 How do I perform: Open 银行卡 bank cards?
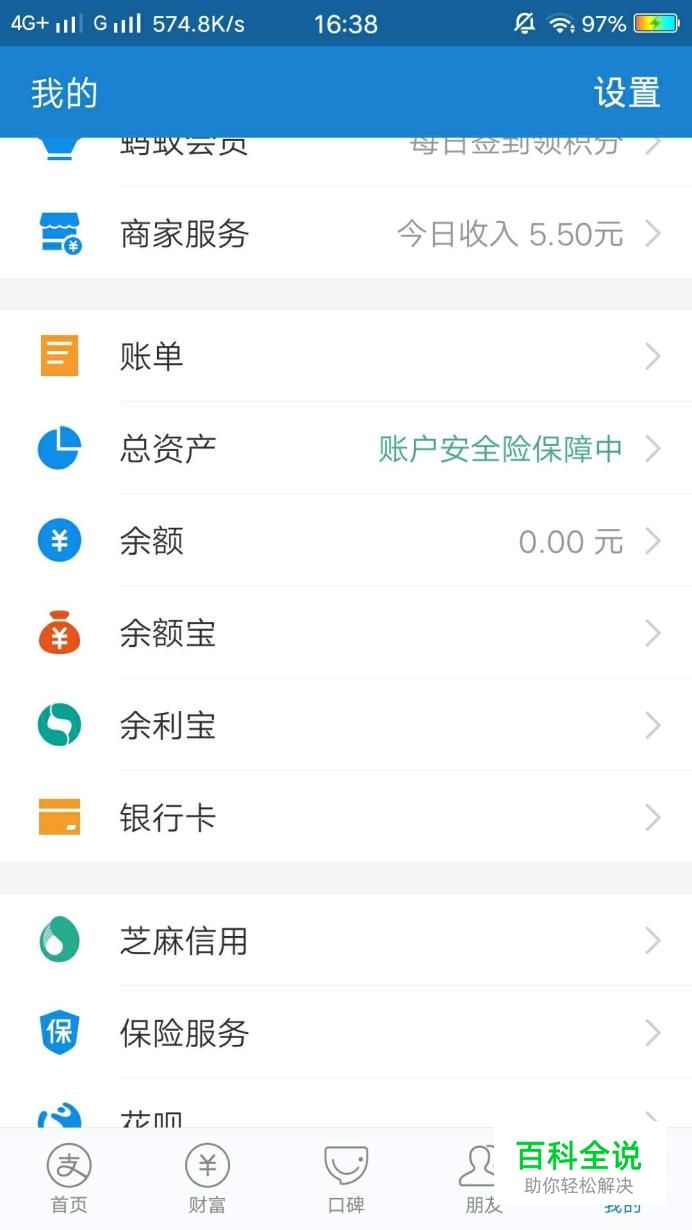tap(346, 817)
